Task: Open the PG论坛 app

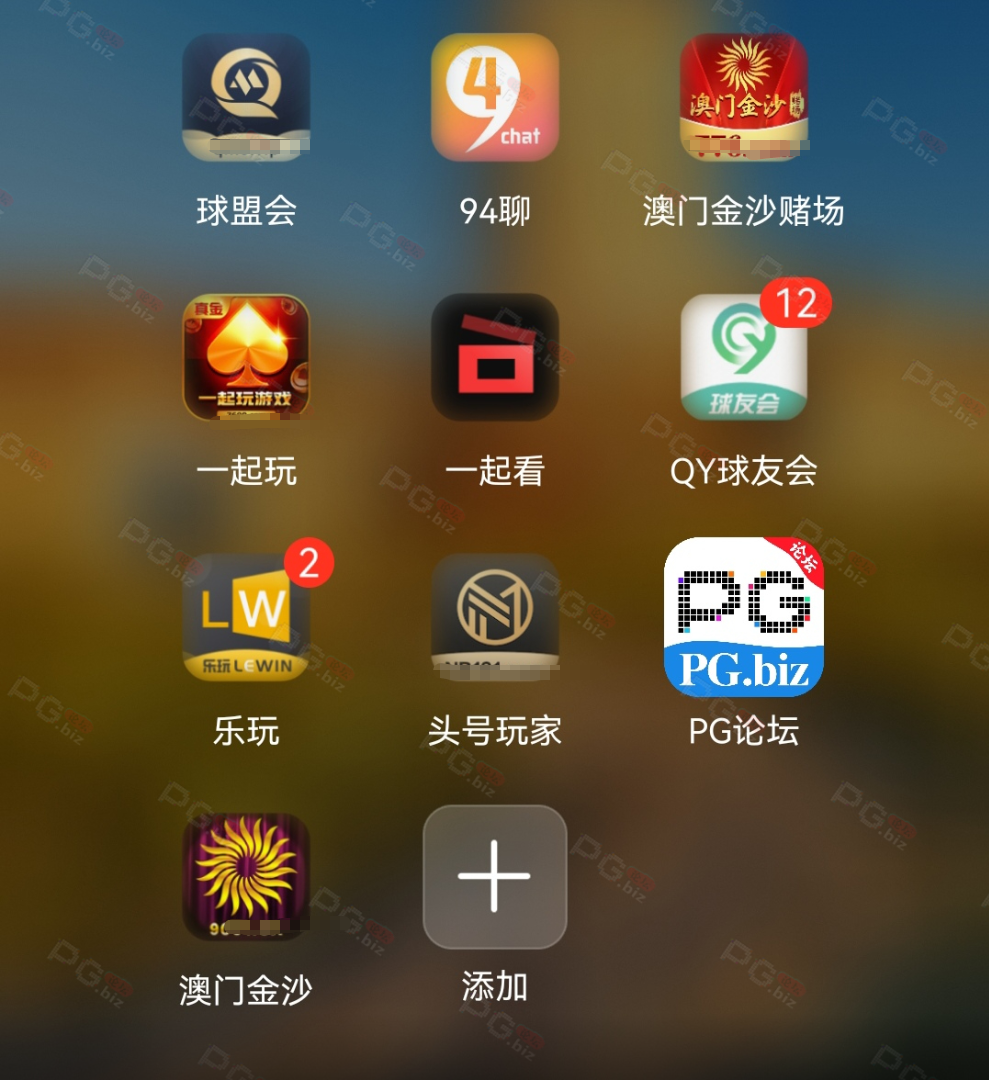Action: tap(743, 617)
